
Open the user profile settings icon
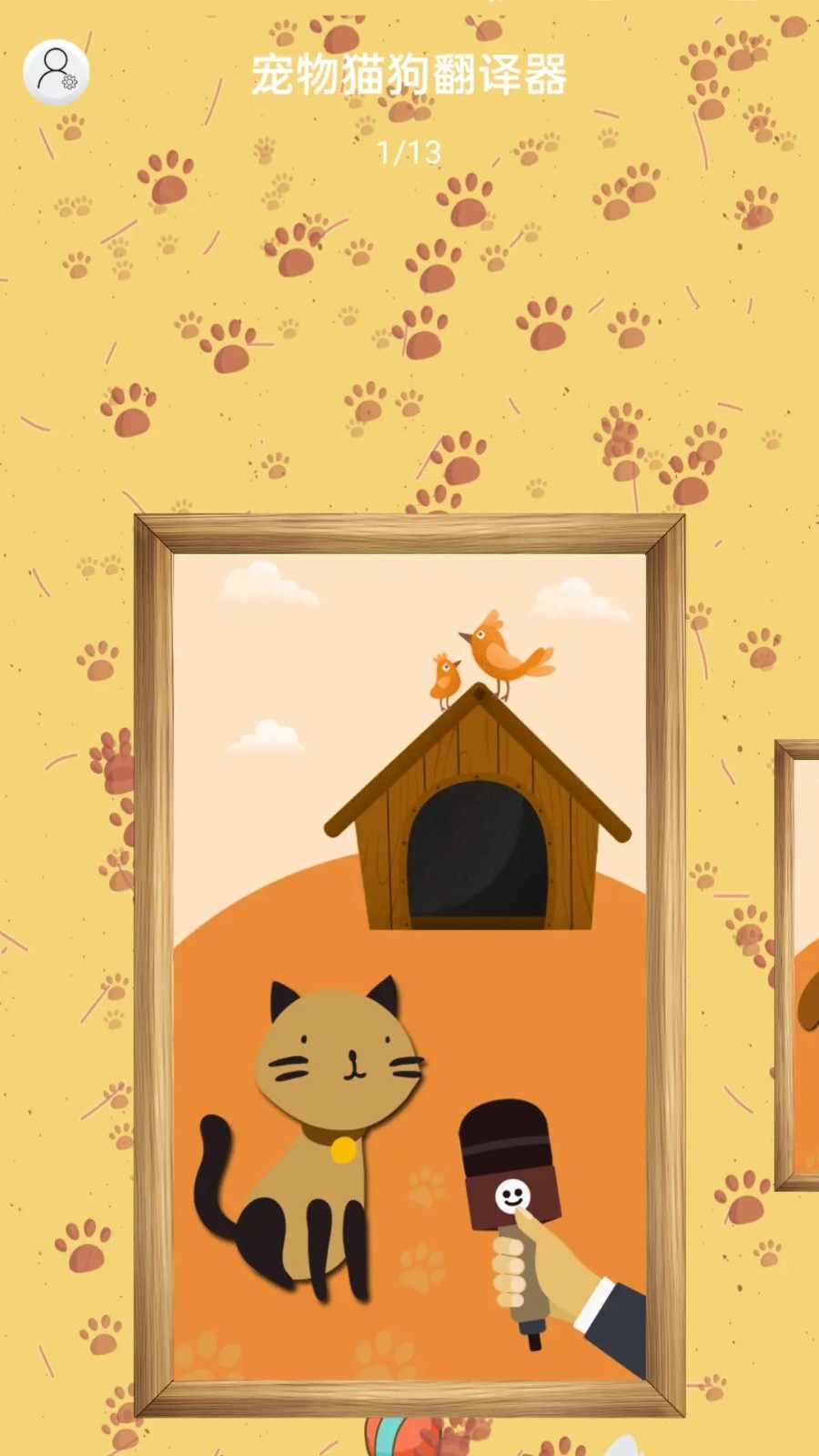click(56, 71)
